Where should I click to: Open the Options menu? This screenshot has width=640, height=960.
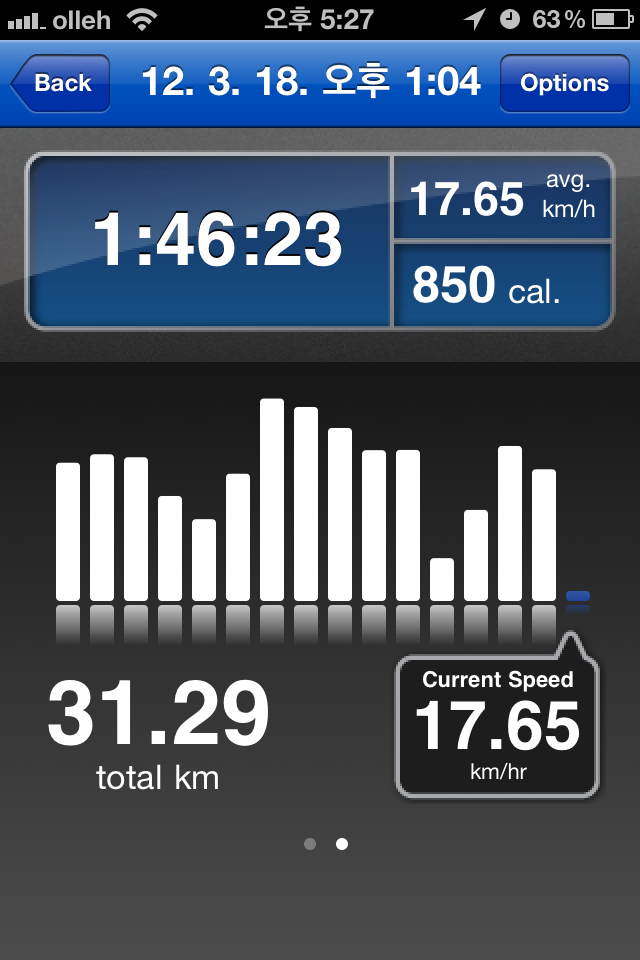click(x=564, y=83)
